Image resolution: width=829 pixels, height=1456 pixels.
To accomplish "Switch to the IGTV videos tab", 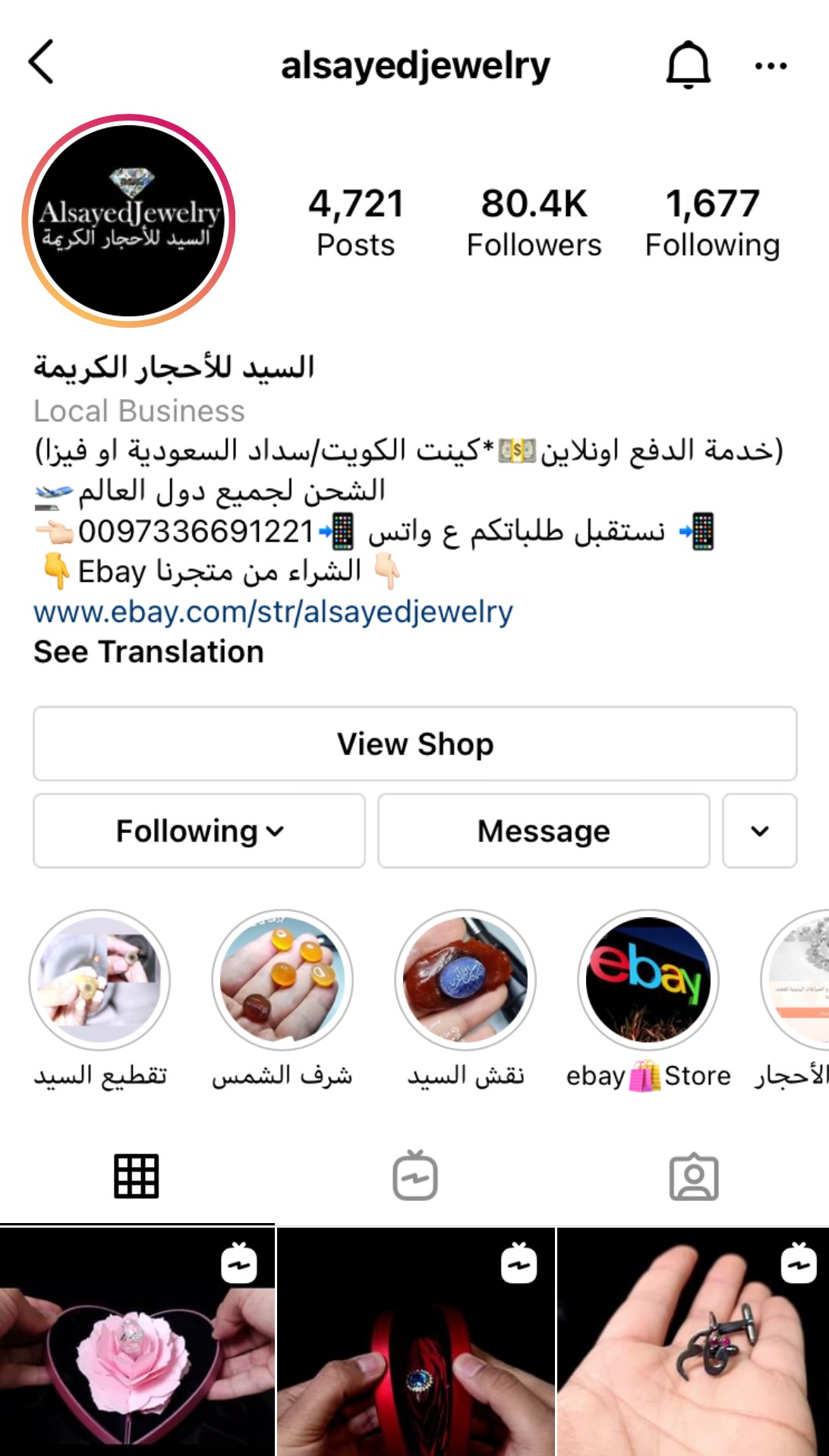I will [x=414, y=1176].
